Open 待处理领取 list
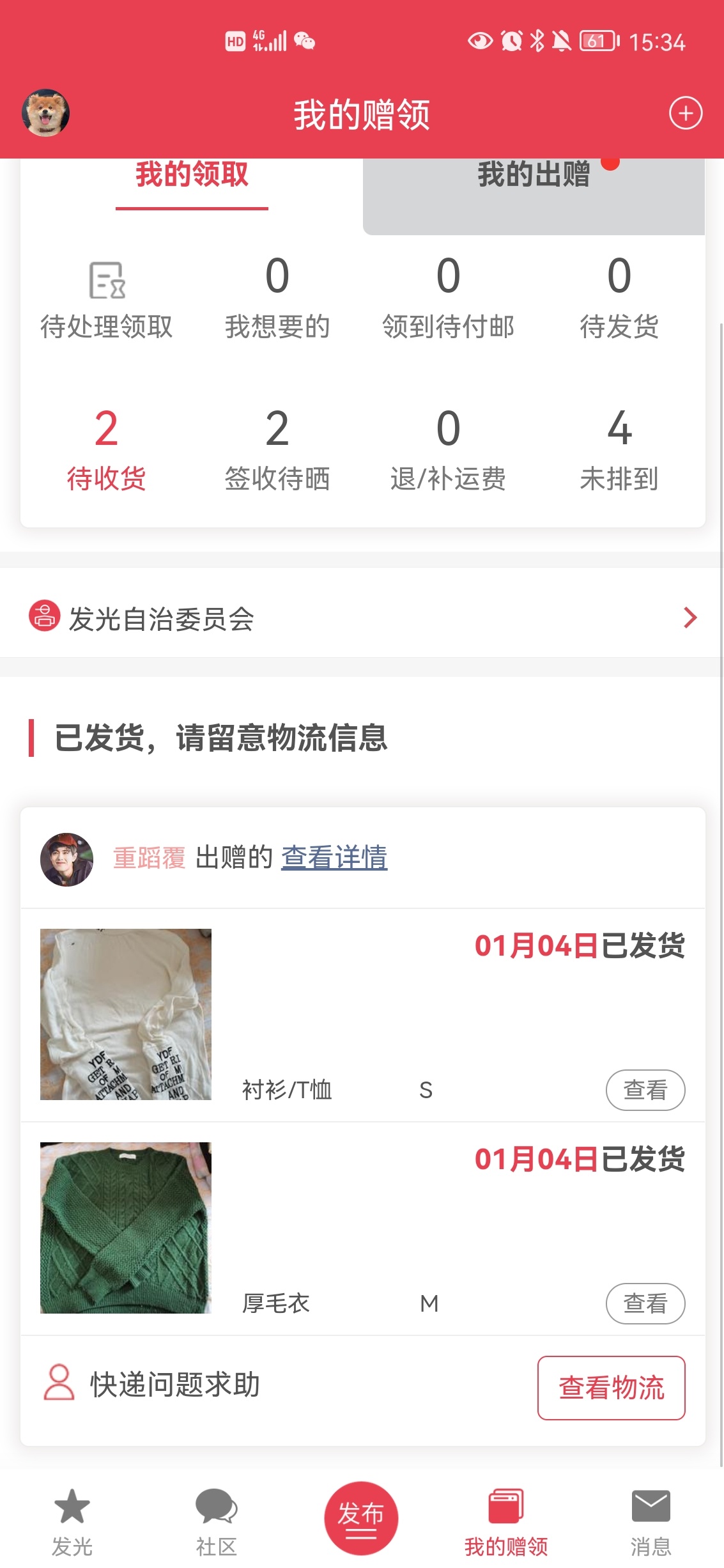The height and width of the screenshot is (1568, 724). pyautogui.click(x=107, y=299)
